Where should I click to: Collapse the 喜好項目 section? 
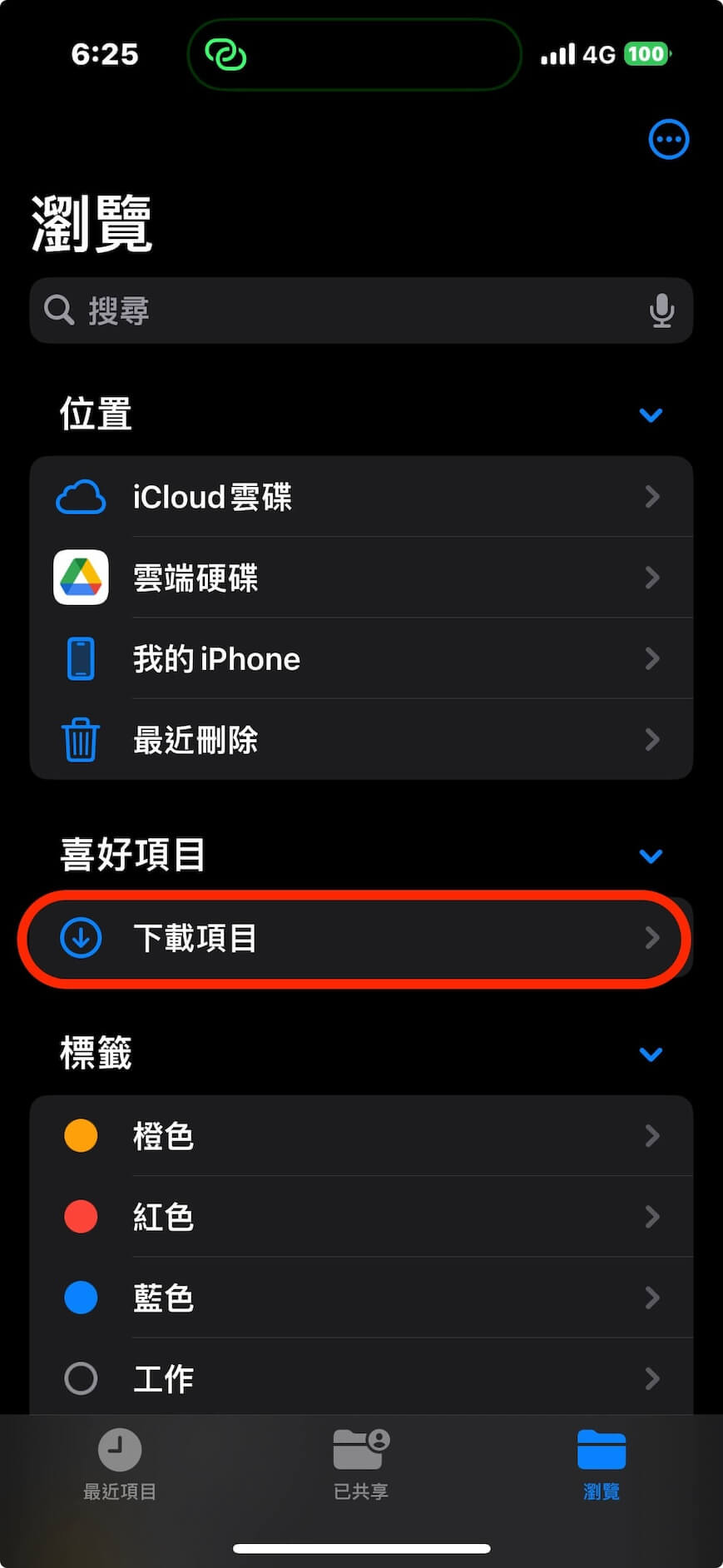651,856
